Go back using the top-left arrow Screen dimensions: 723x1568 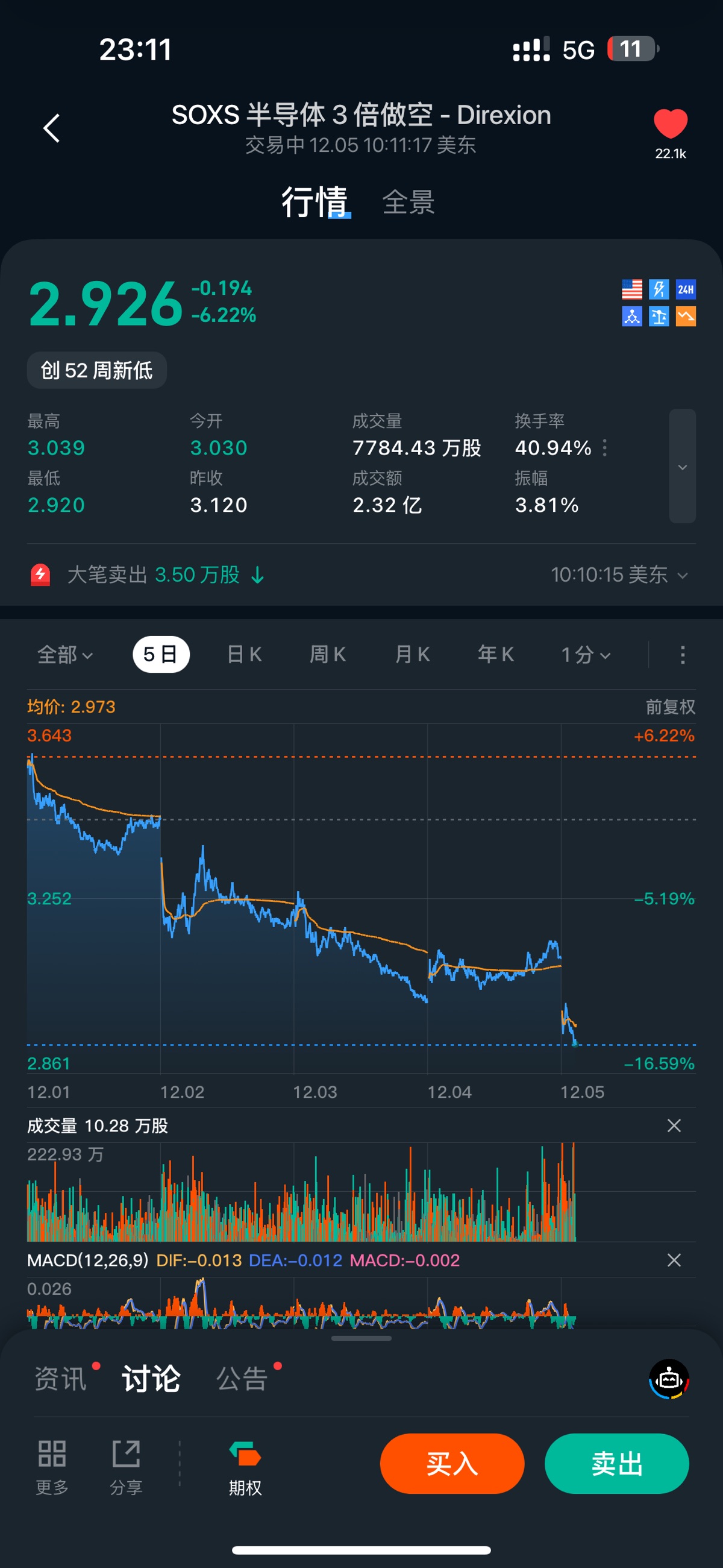(52, 128)
